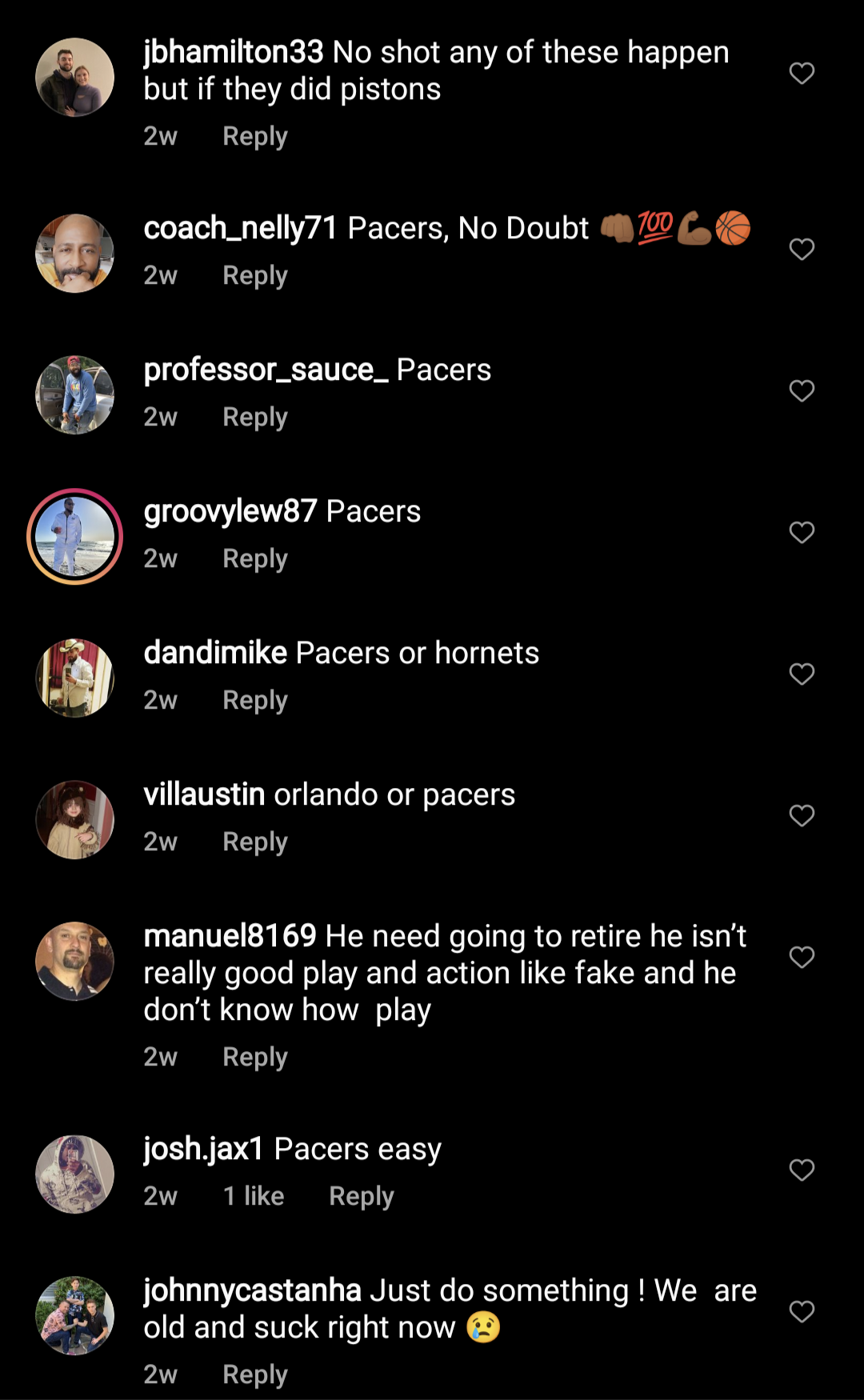
Task: Reply to josh.jax1's comment
Action: click(x=361, y=1196)
